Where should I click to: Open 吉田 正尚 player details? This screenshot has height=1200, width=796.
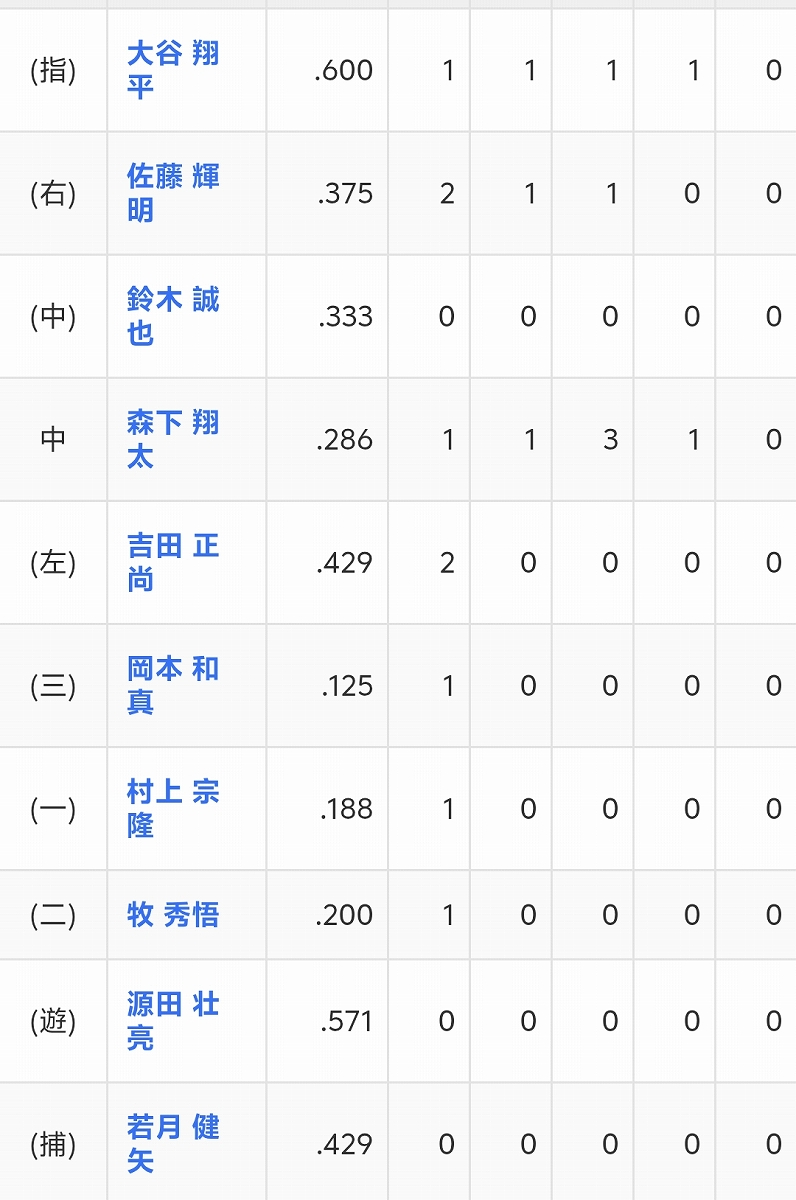172,563
